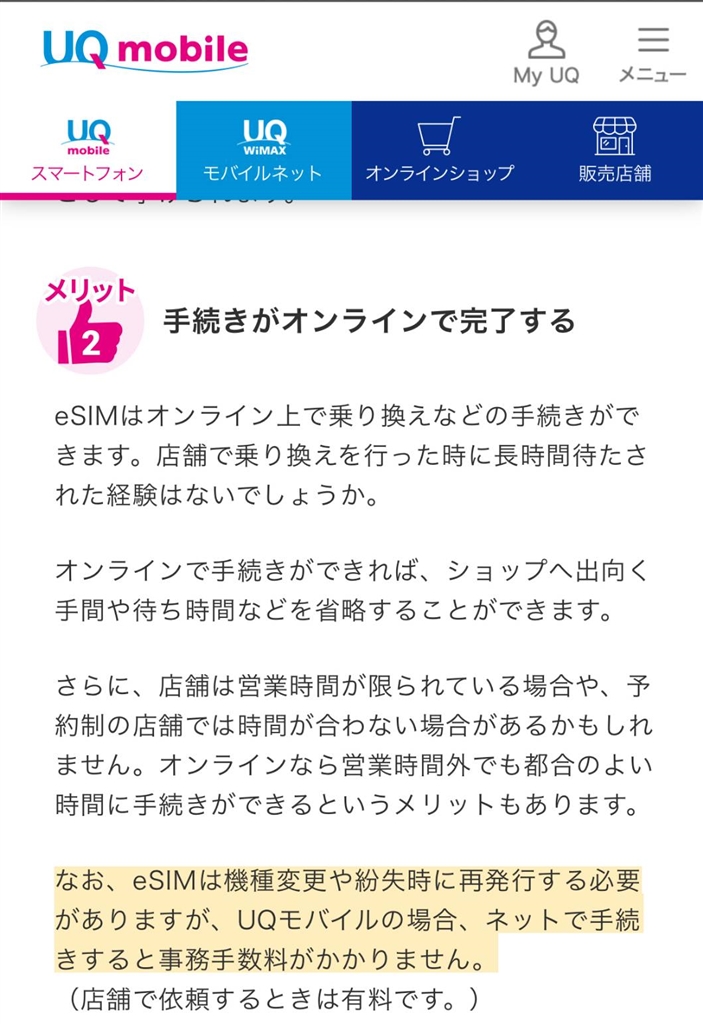Open the 販売店舗 store locator tab

coord(614,150)
